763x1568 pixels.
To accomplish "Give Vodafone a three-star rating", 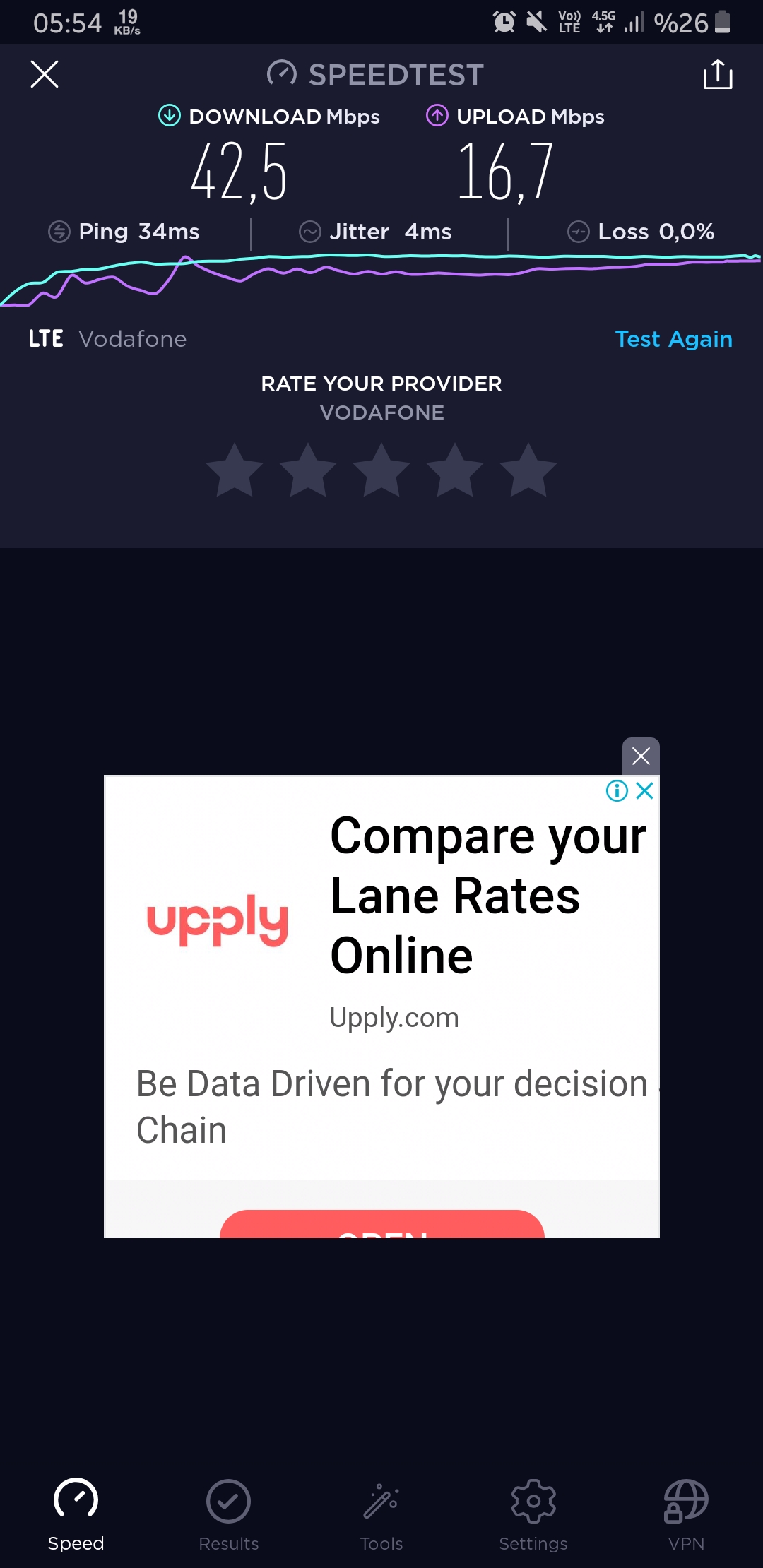I will (x=381, y=470).
